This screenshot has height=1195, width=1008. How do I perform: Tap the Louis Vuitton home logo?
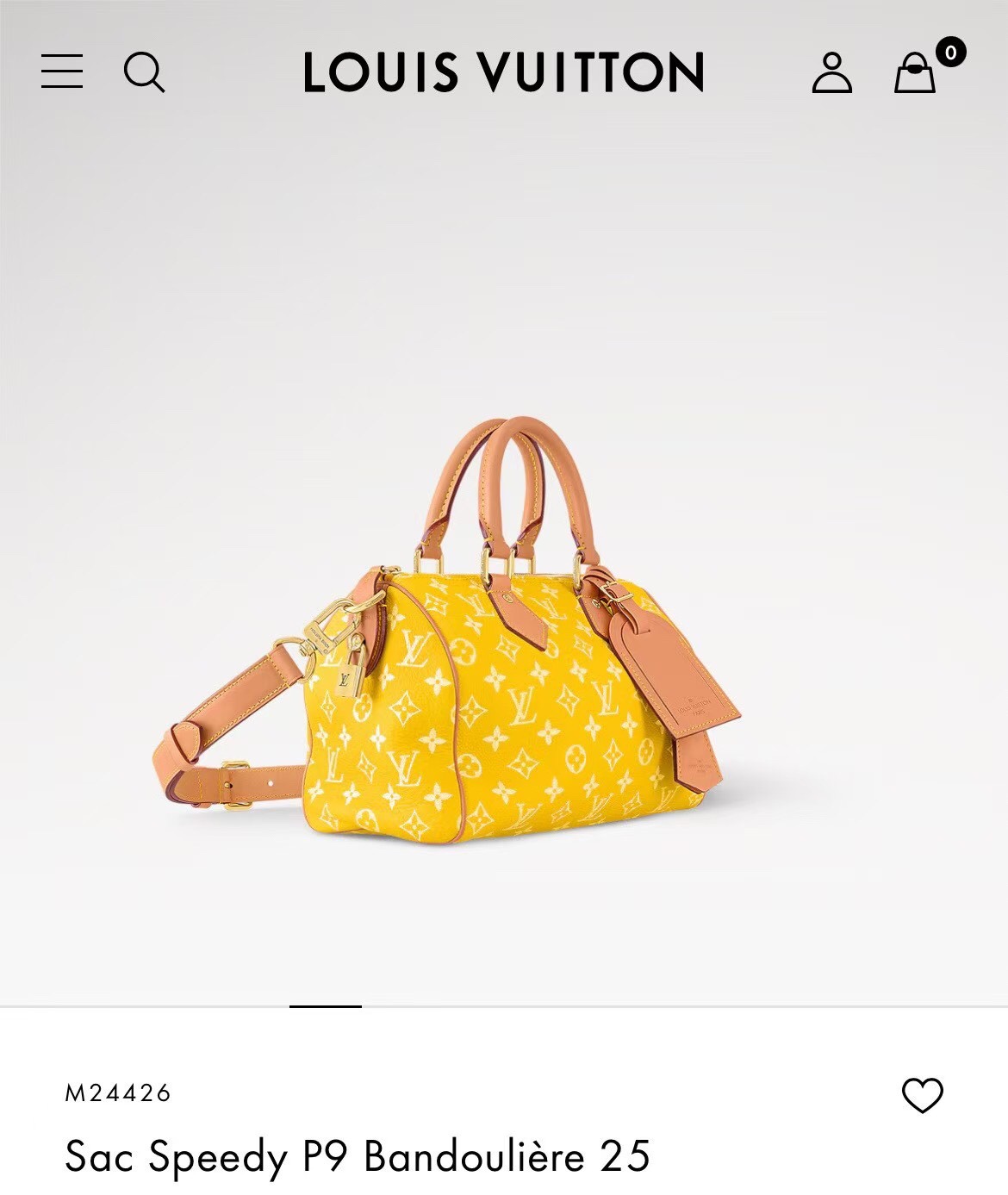point(504,72)
